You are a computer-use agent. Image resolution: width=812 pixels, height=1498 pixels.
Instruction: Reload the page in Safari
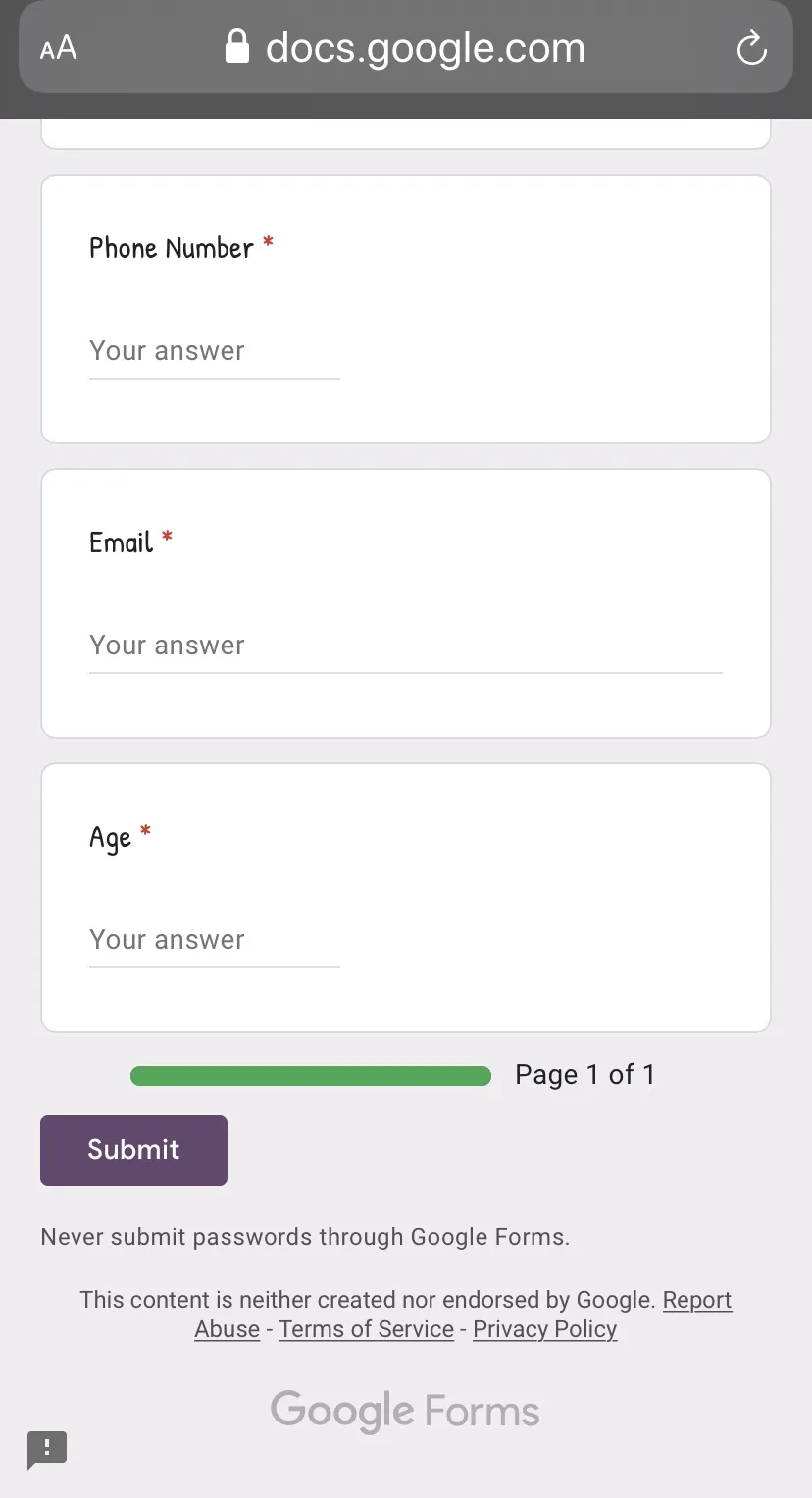point(751,48)
